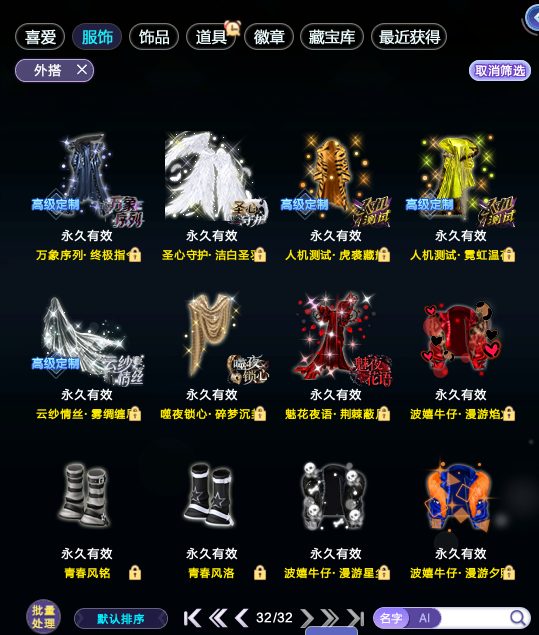Switch search mode to AI
Image resolution: width=539 pixels, height=635 pixels.
tap(424, 618)
